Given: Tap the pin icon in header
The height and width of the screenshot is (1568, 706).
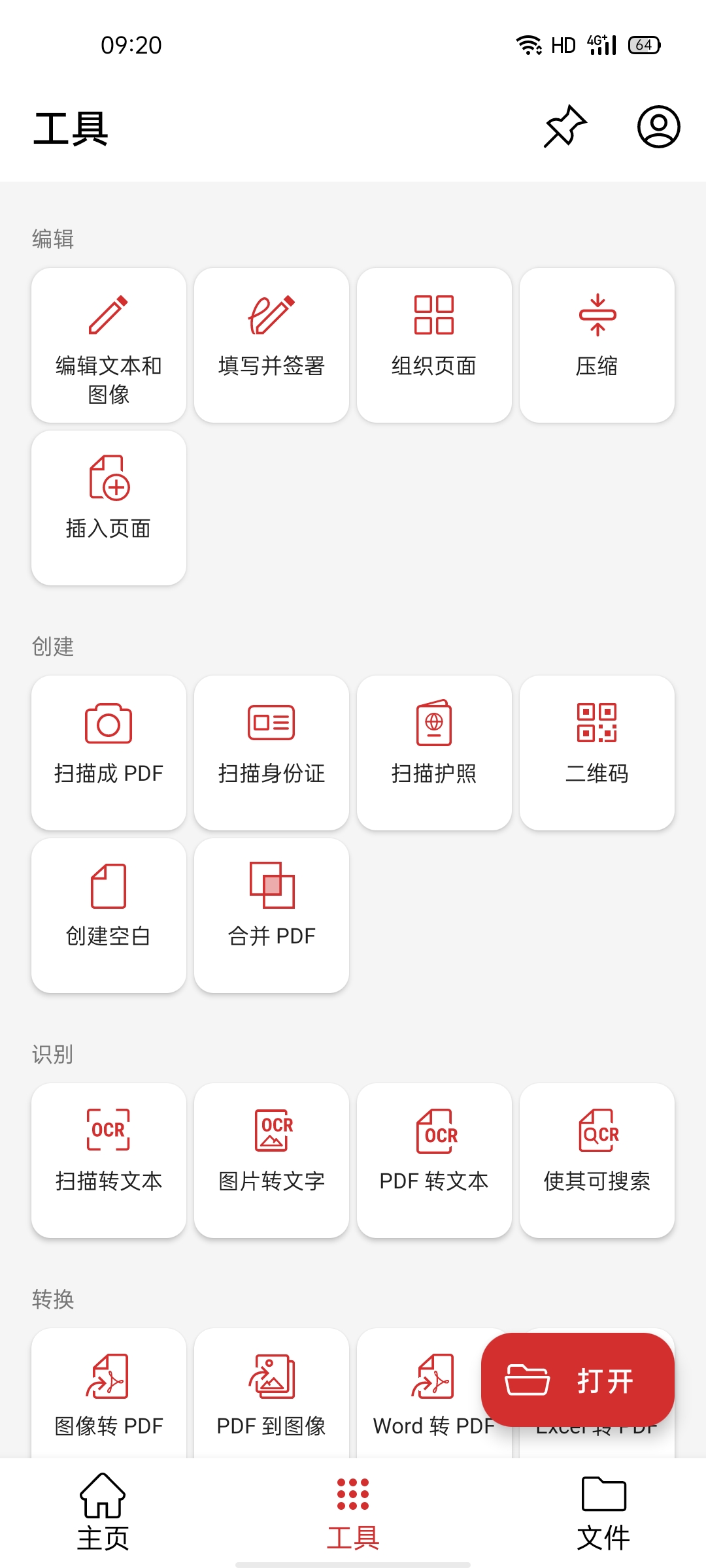Looking at the screenshot, I should tap(565, 127).
